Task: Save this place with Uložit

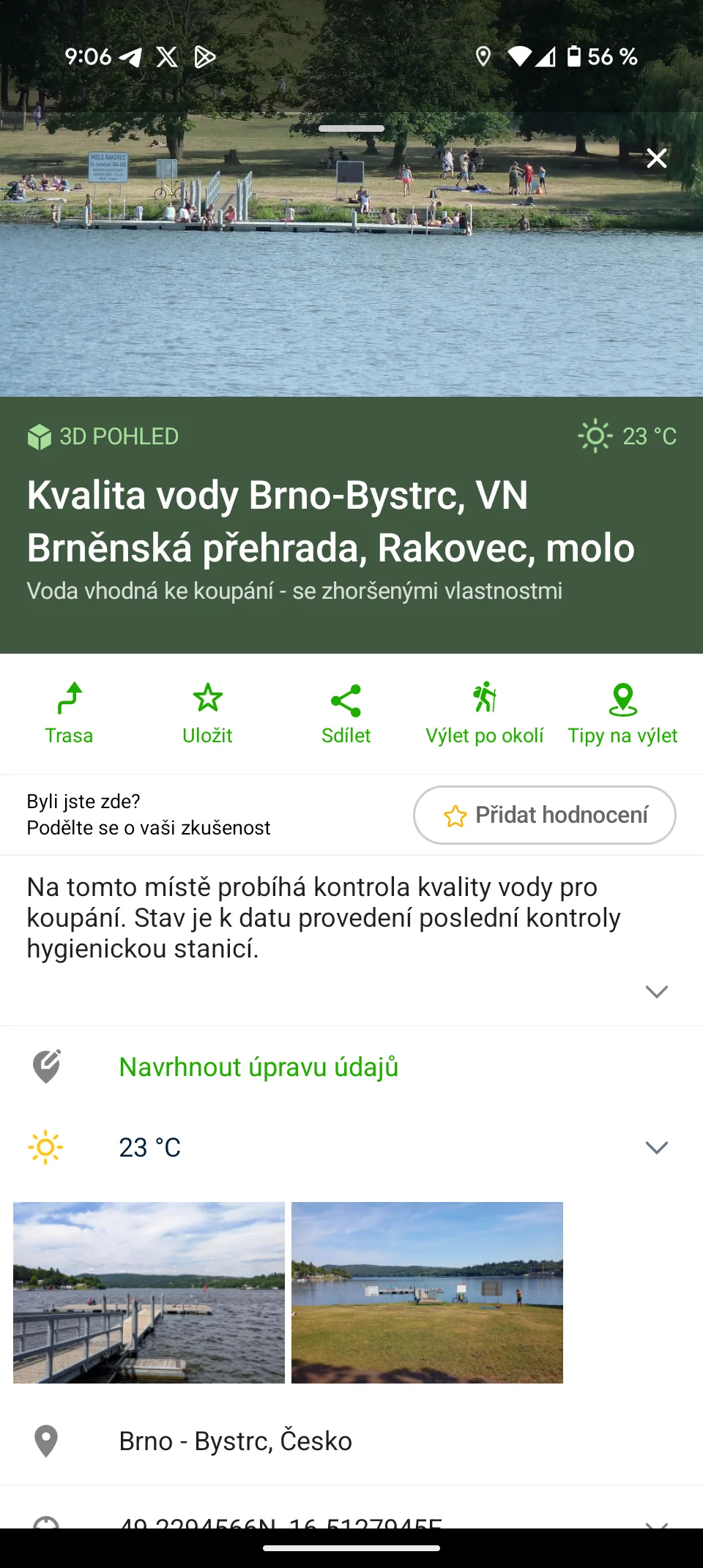Action: (x=207, y=714)
